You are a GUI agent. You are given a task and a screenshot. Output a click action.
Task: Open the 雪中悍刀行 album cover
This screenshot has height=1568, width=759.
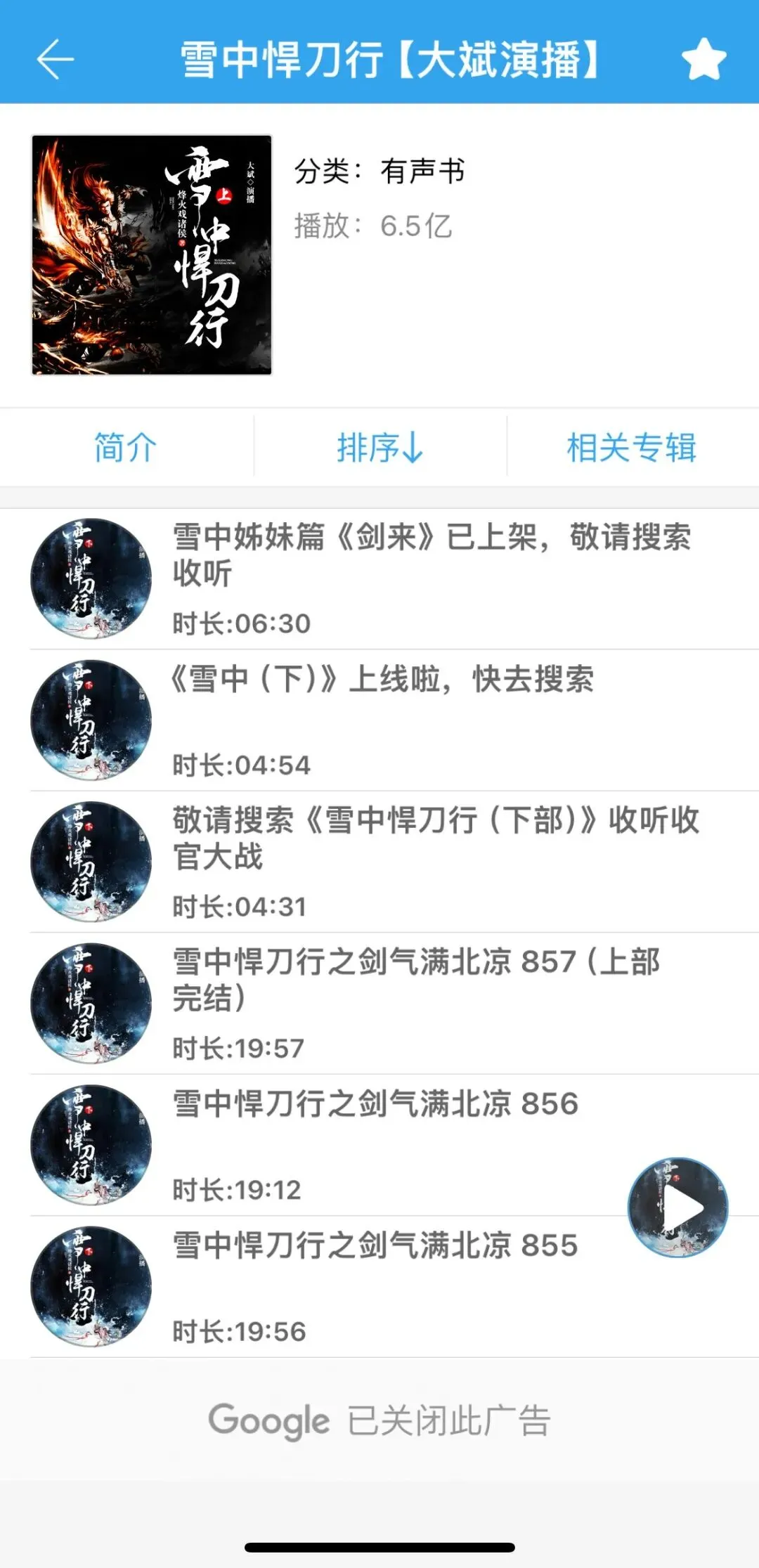coord(152,255)
